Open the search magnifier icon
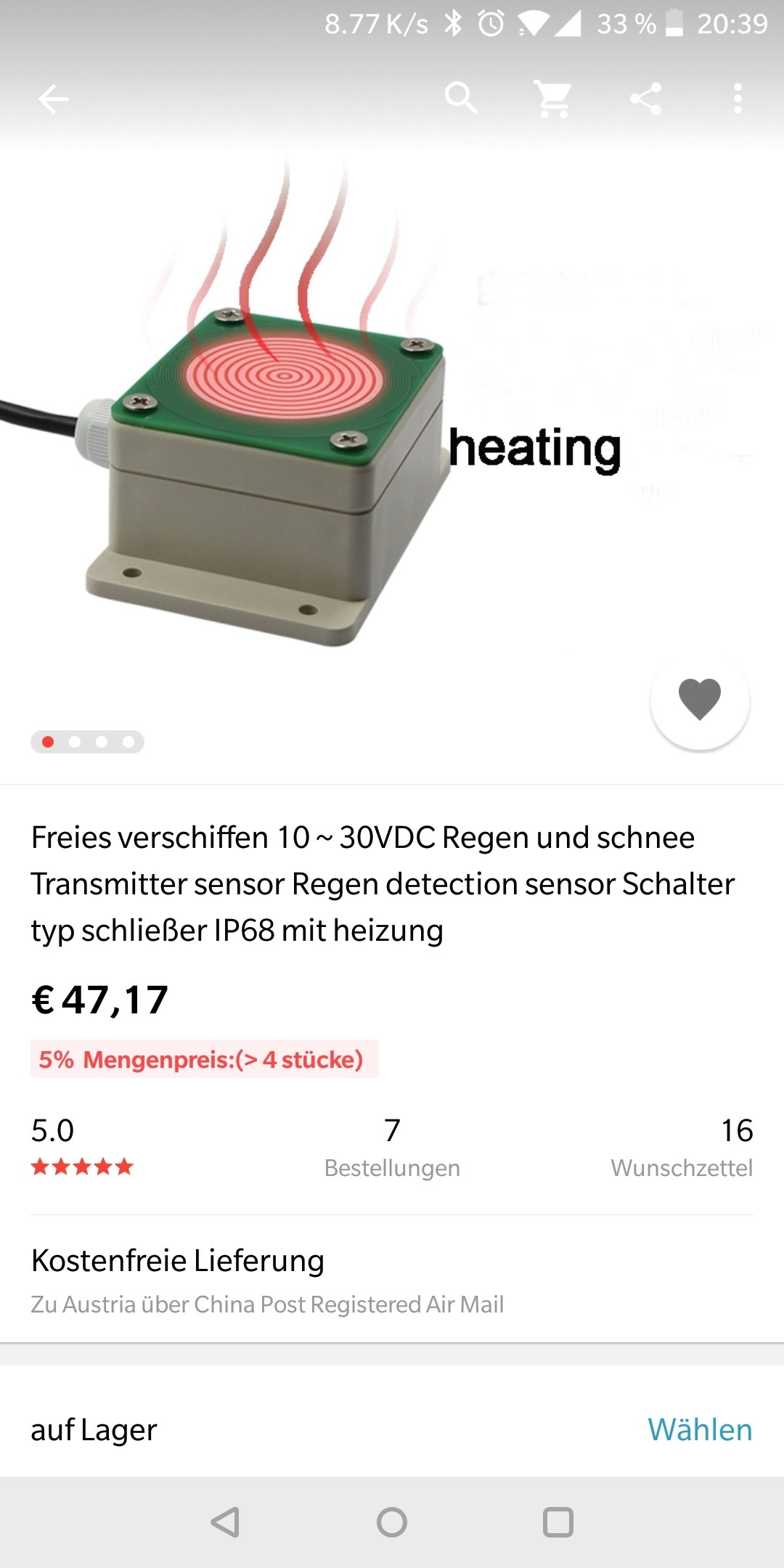 coord(461,98)
